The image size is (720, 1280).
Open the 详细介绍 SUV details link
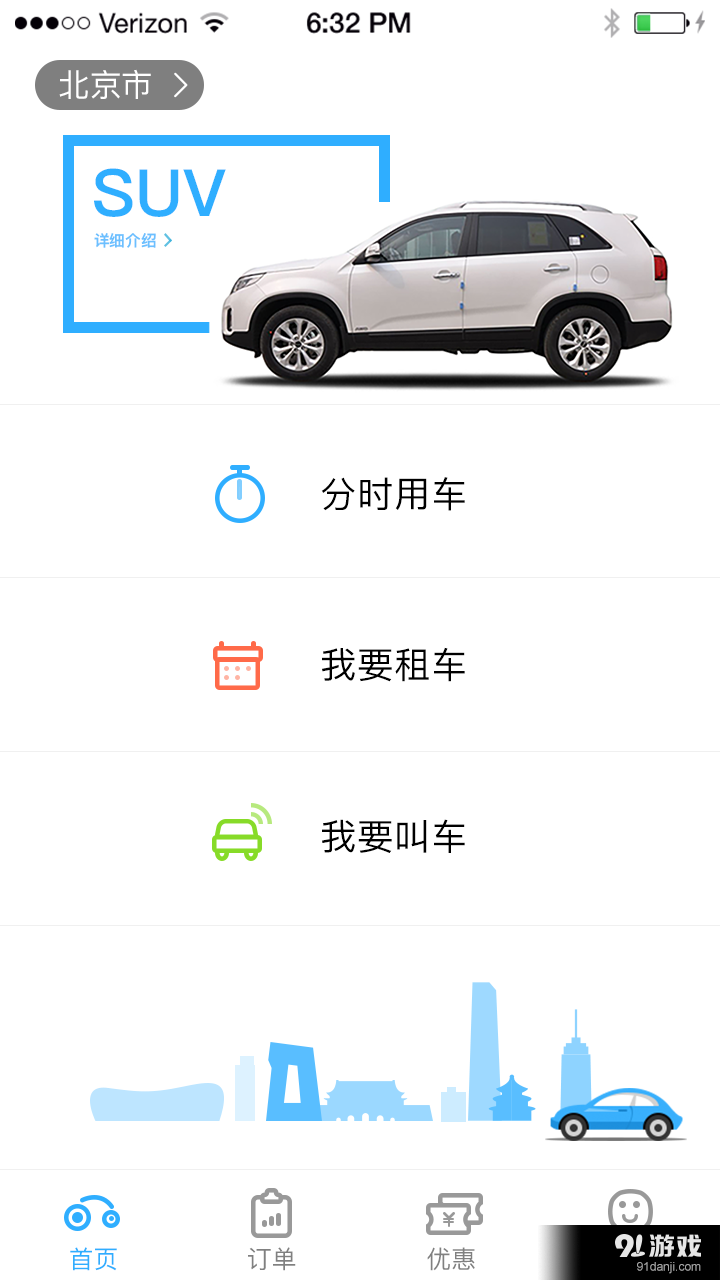(x=125, y=240)
